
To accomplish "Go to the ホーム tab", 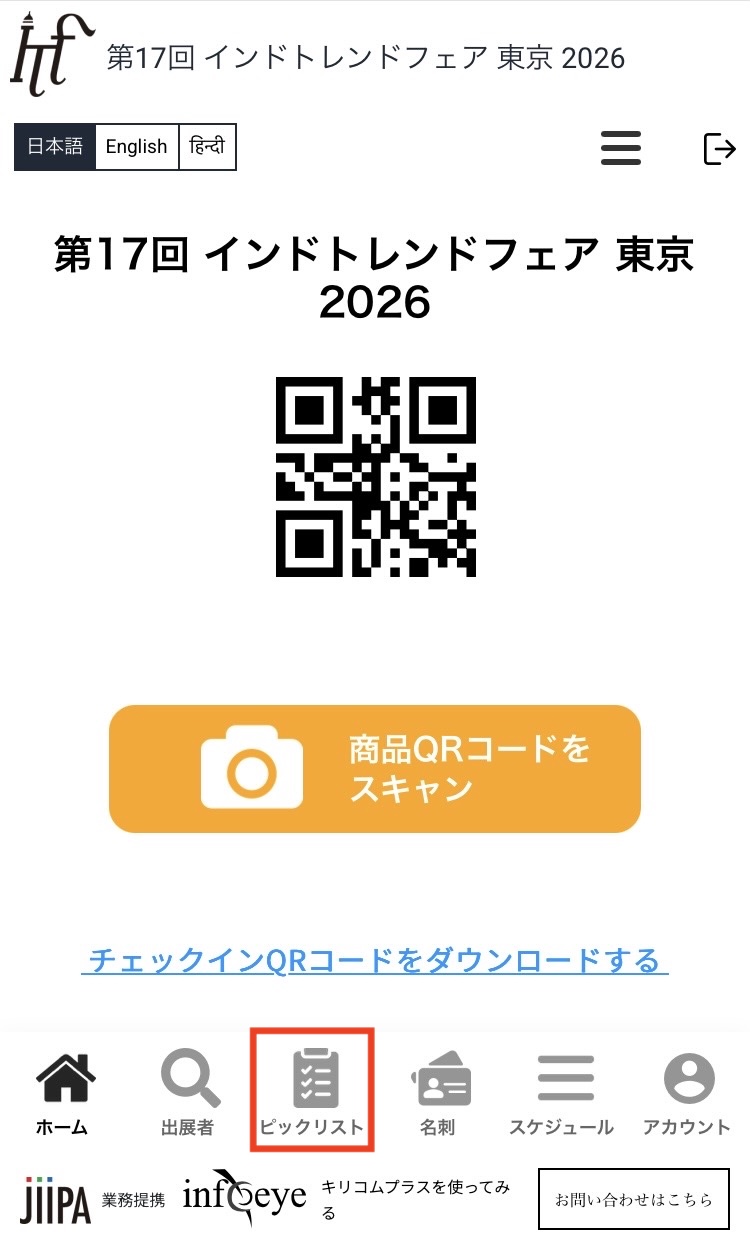I will [x=63, y=1093].
